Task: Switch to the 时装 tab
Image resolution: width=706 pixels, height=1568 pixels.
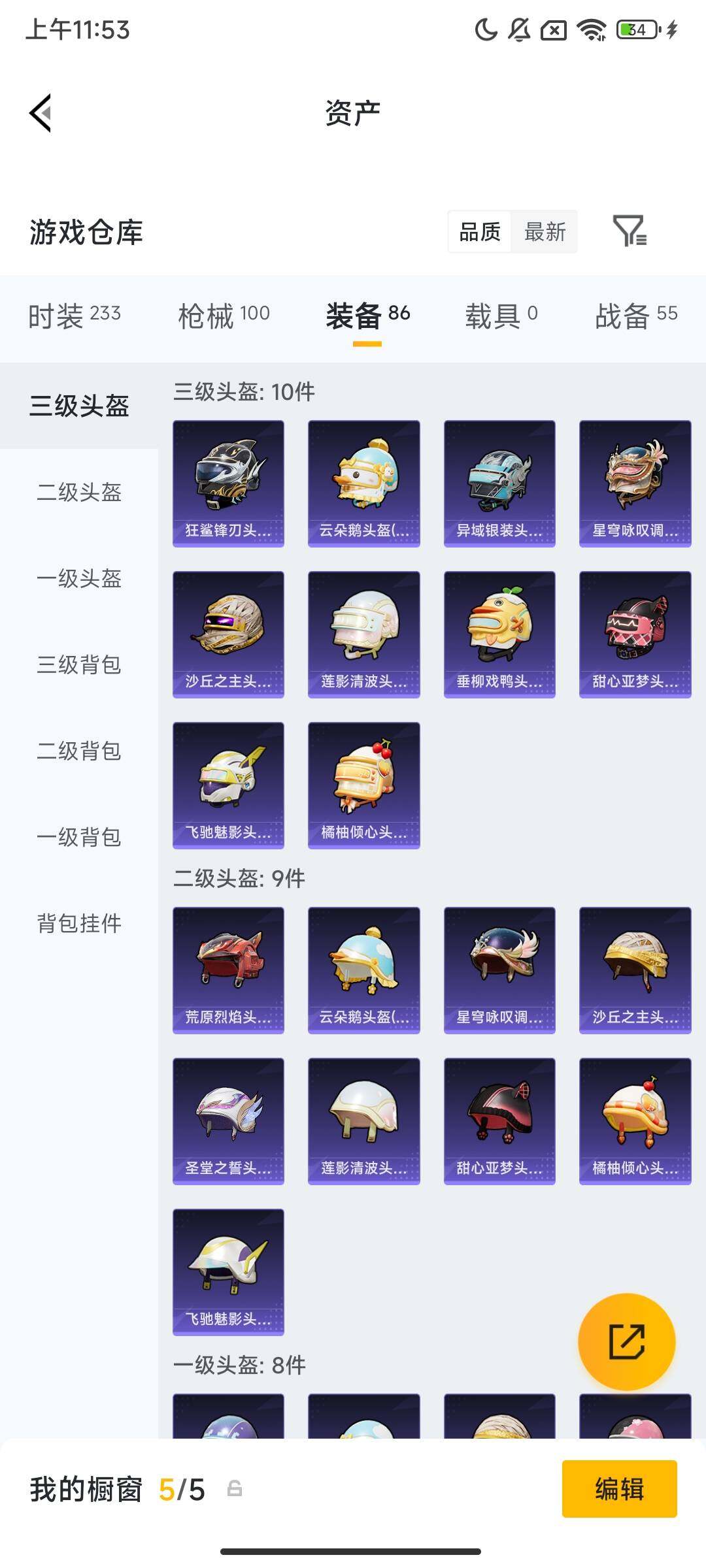Action: click(74, 316)
